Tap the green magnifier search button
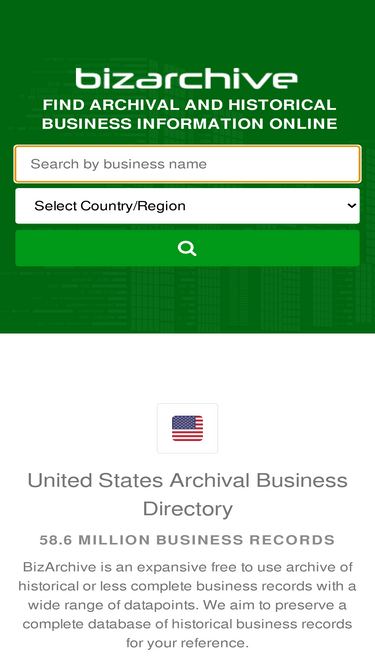The width and height of the screenshot is (375, 667). [188, 248]
